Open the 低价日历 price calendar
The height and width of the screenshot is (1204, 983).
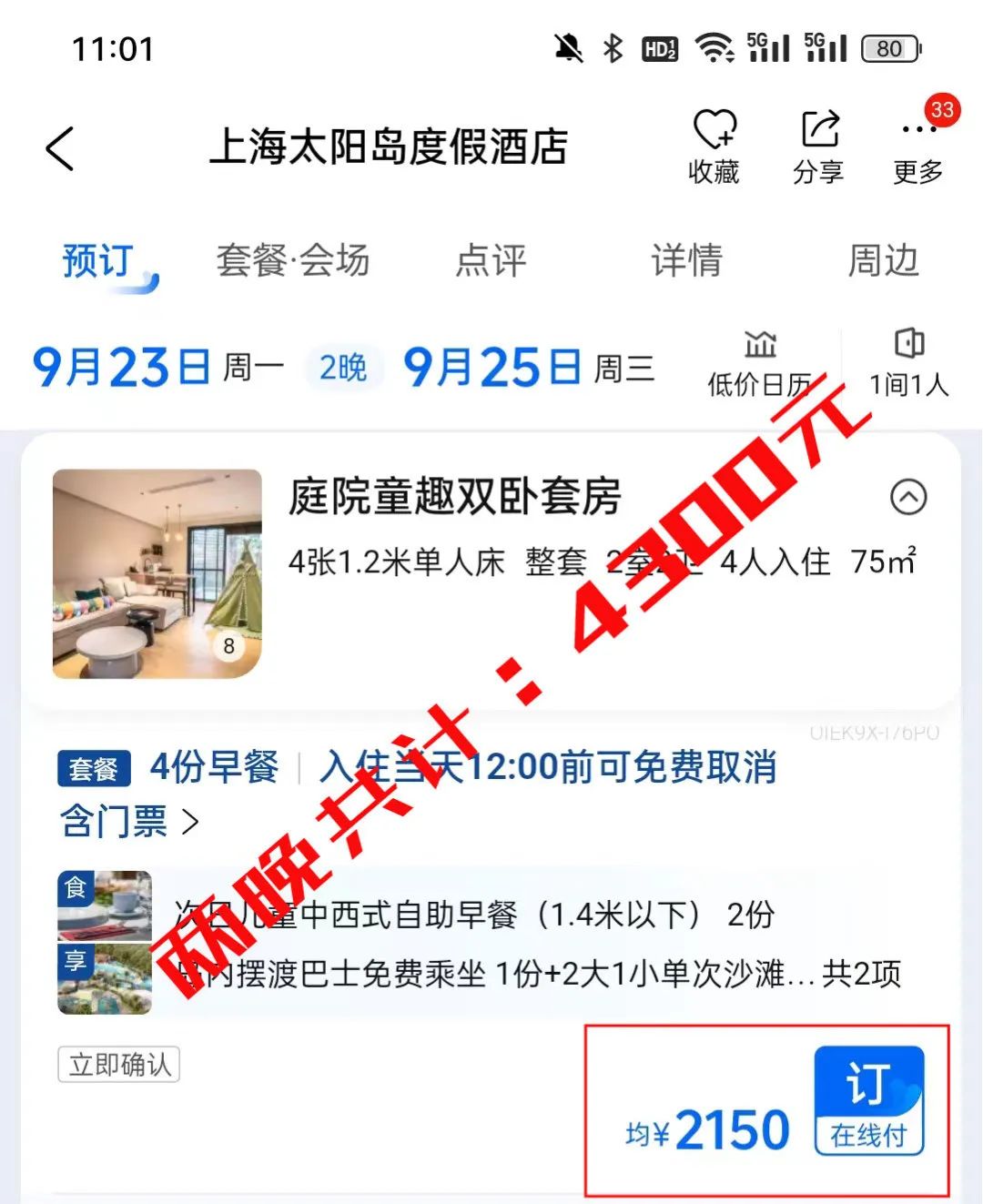point(760,364)
